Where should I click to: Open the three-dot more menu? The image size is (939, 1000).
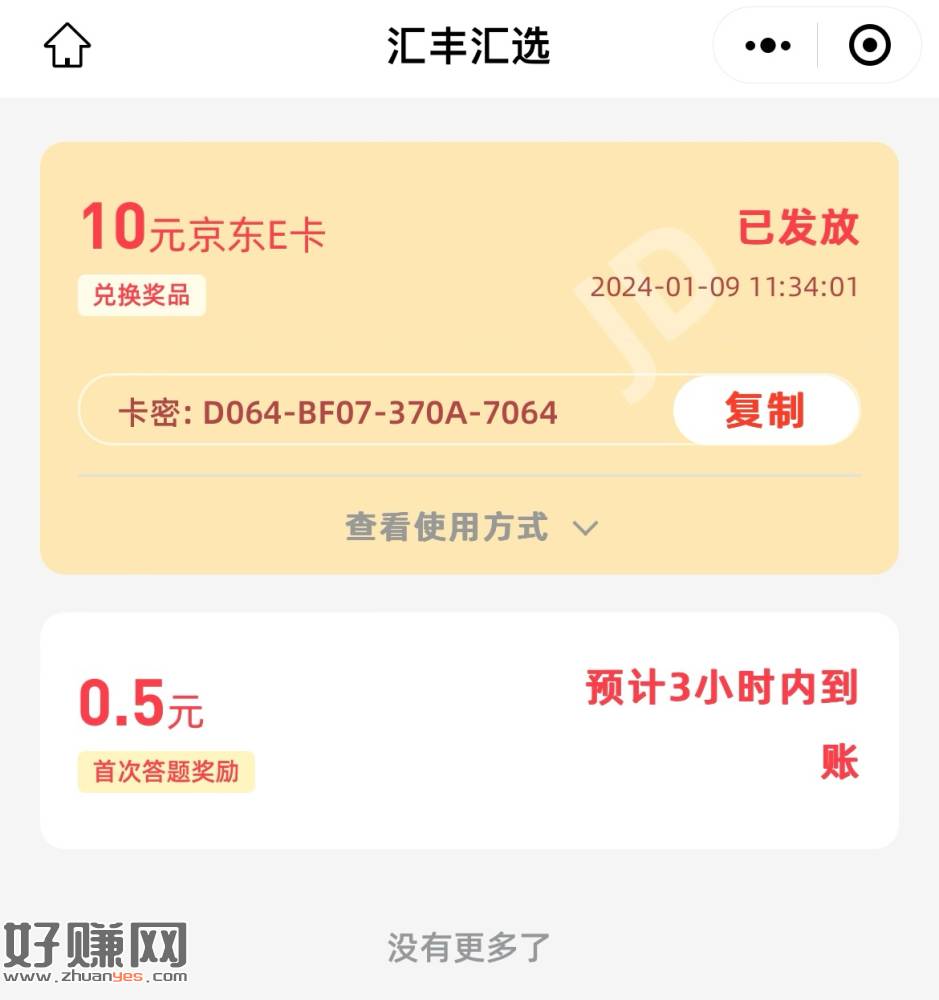[768, 46]
